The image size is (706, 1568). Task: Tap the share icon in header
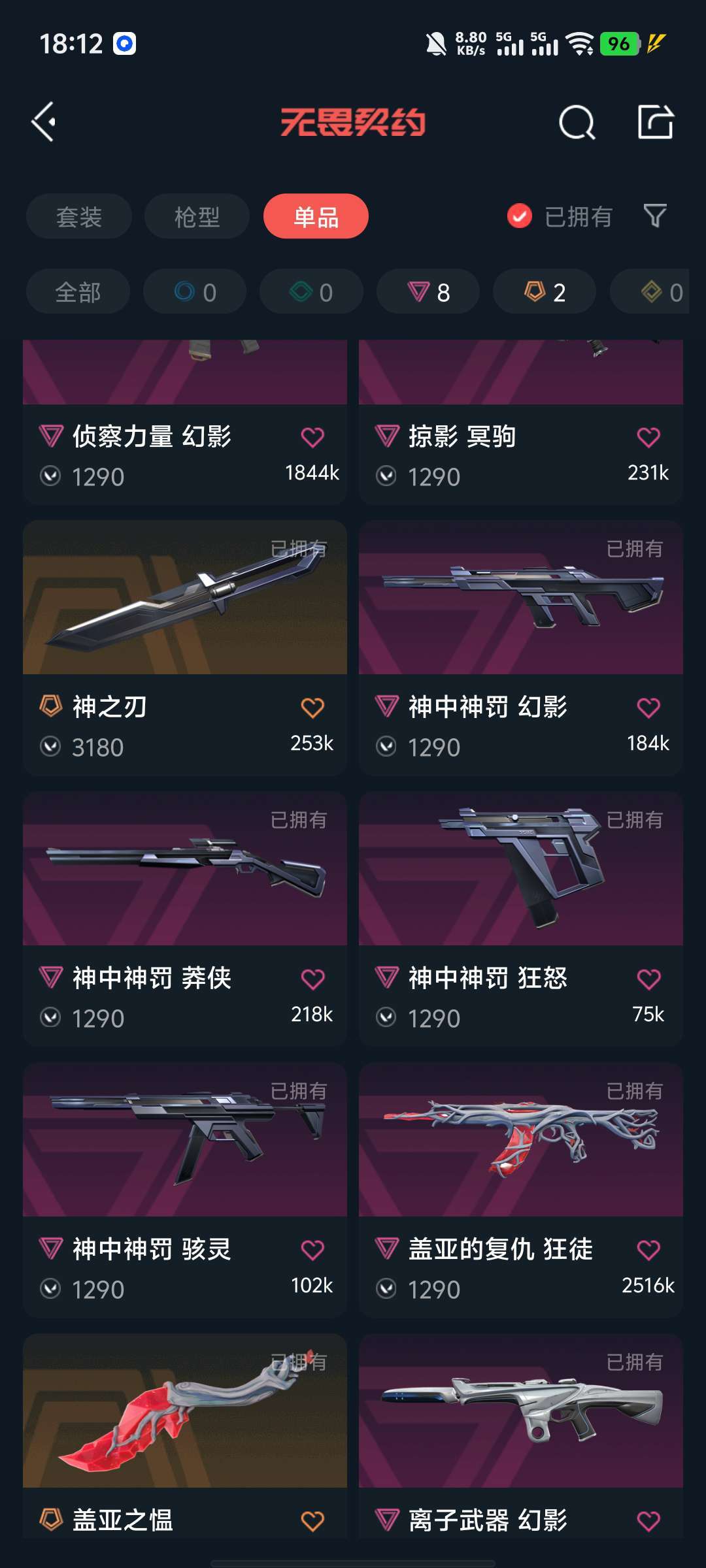655,122
